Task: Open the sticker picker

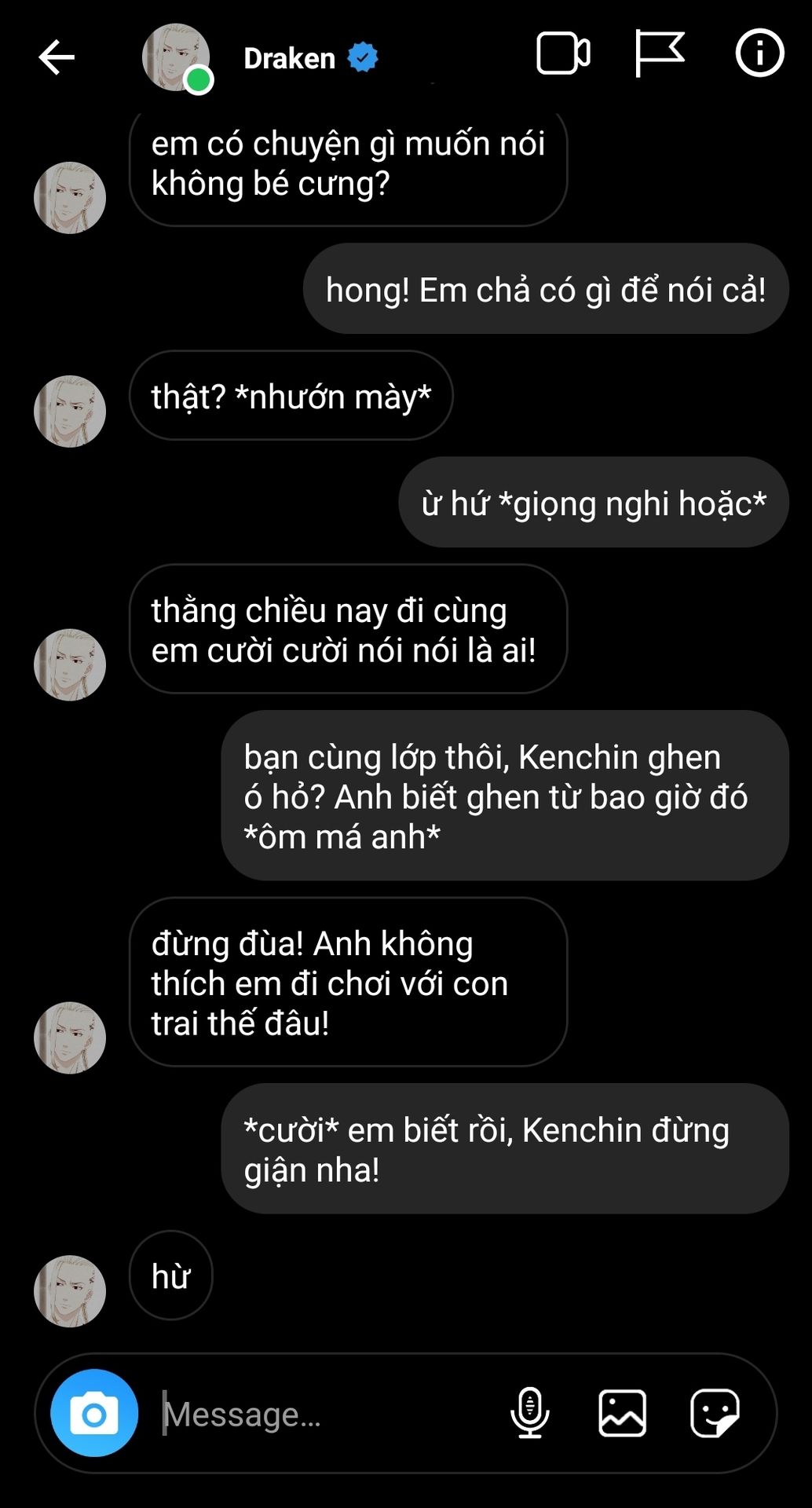Action: [715, 1413]
